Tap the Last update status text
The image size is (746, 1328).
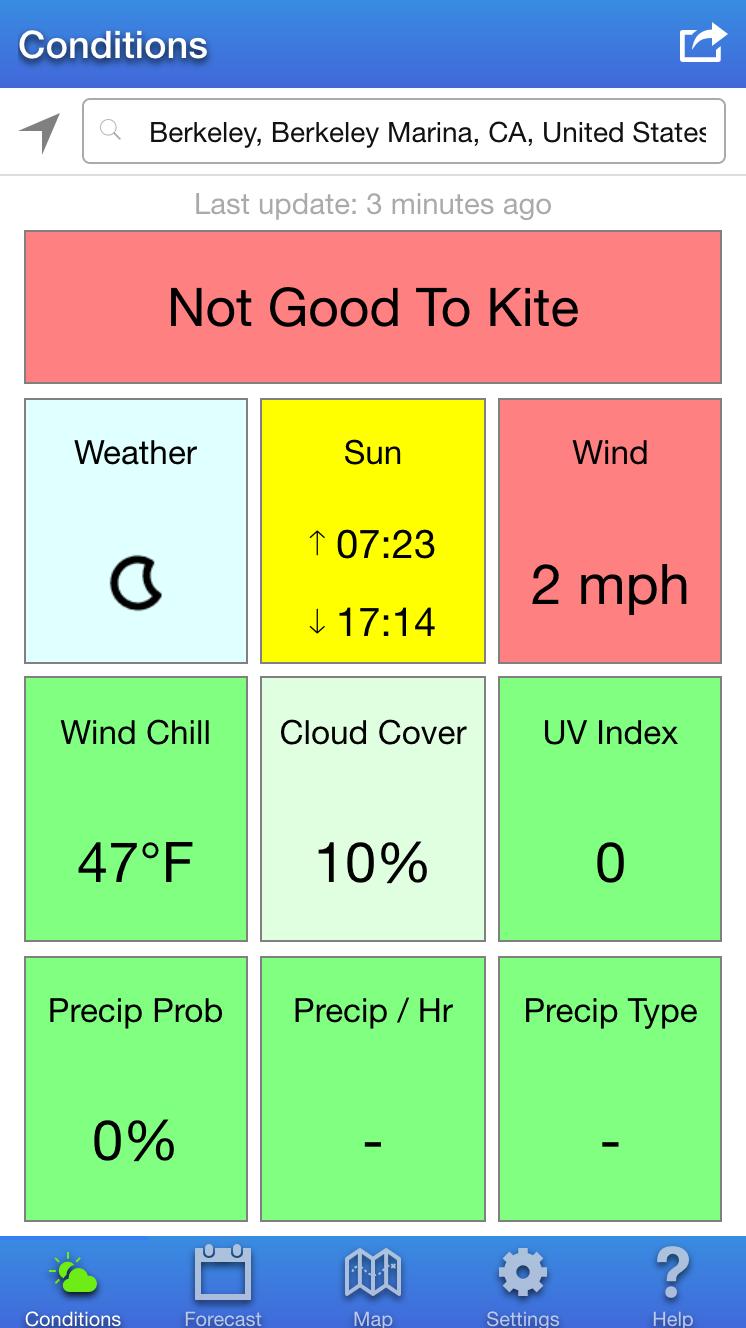point(373,204)
